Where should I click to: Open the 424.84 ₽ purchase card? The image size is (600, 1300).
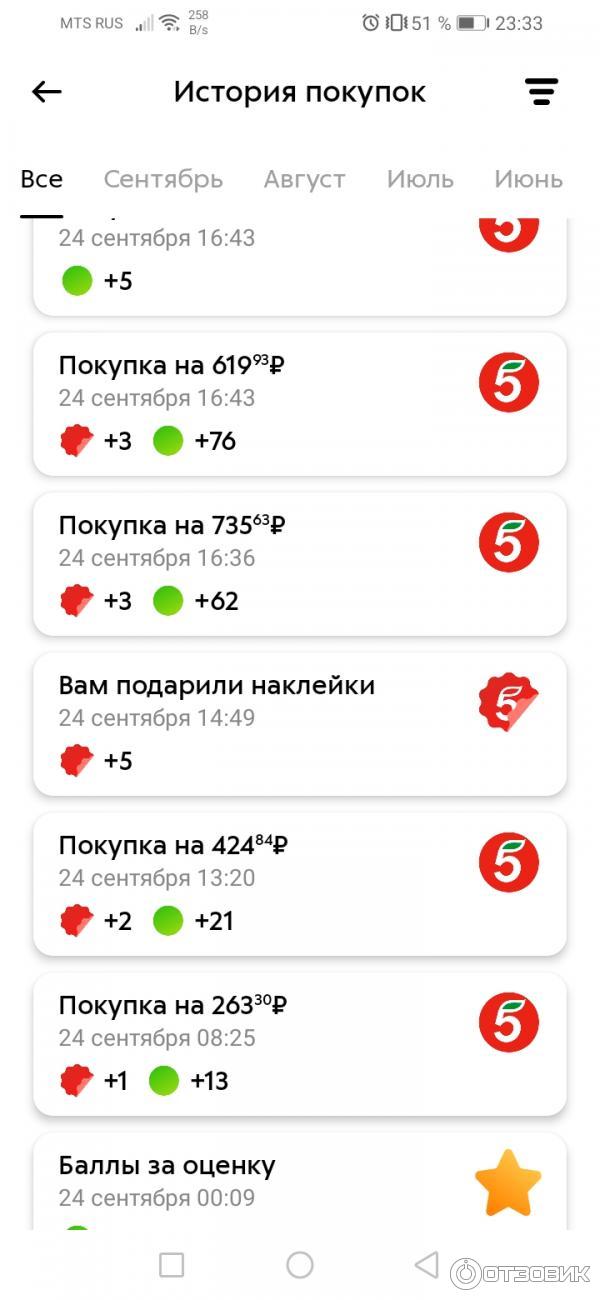coord(300,884)
